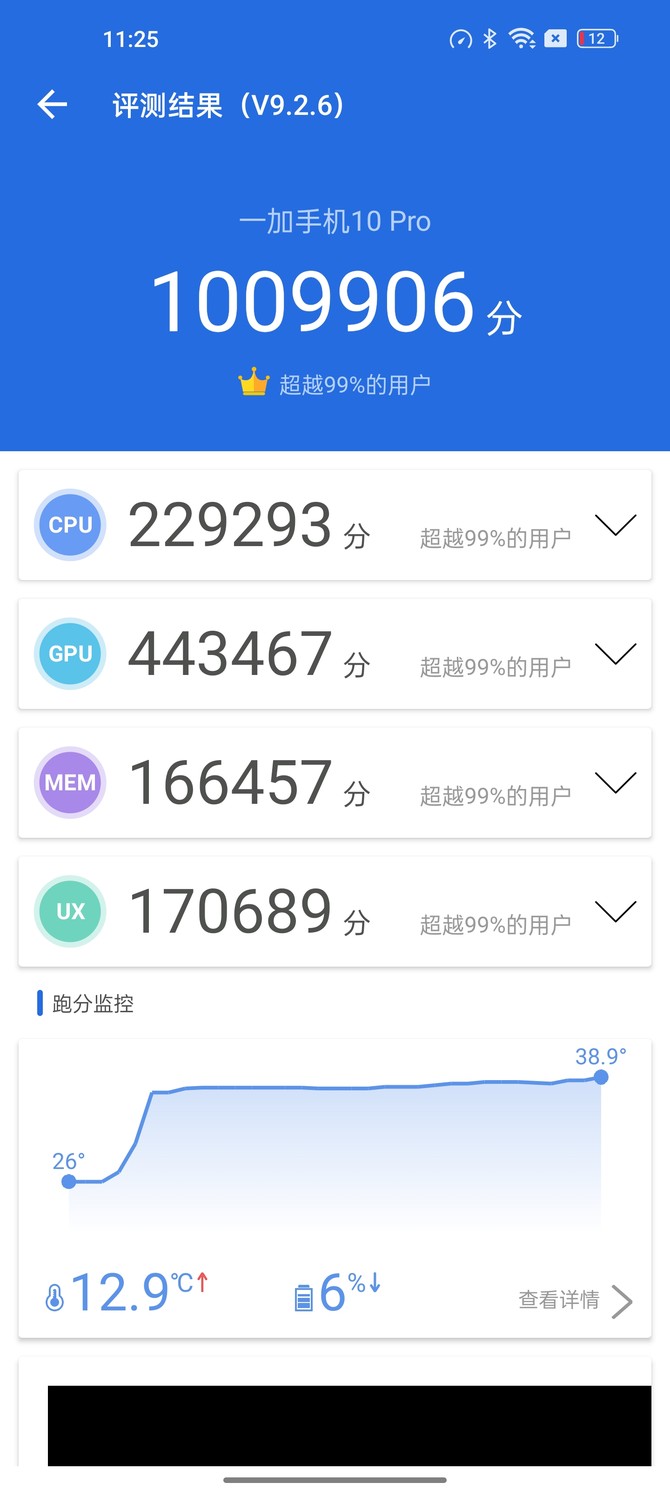Open 查看详情 for benchmark monitoring
This screenshot has width=670, height=1496.
click(x=575, y=1300)
